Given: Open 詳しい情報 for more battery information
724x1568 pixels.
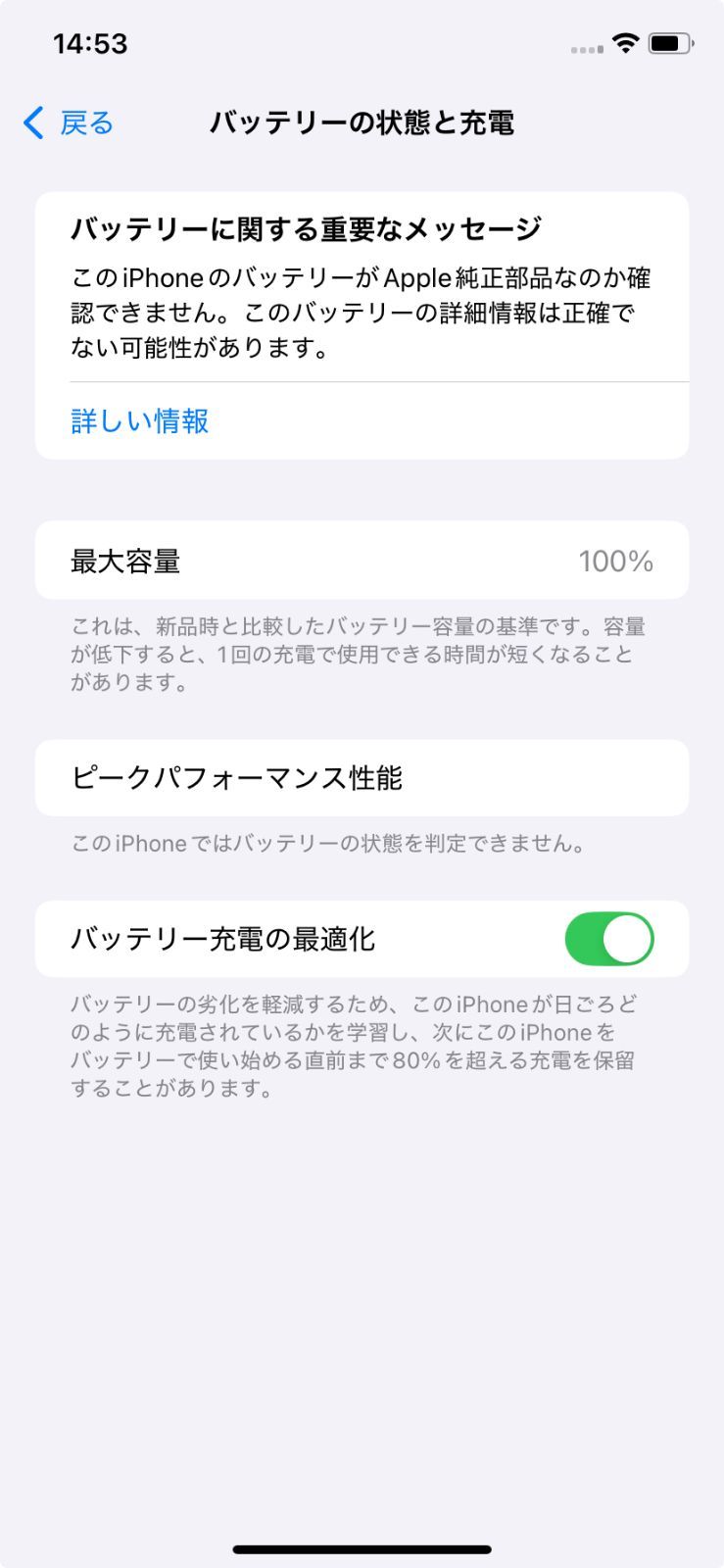Looking at the screenshot, I should tap(137, 419).
